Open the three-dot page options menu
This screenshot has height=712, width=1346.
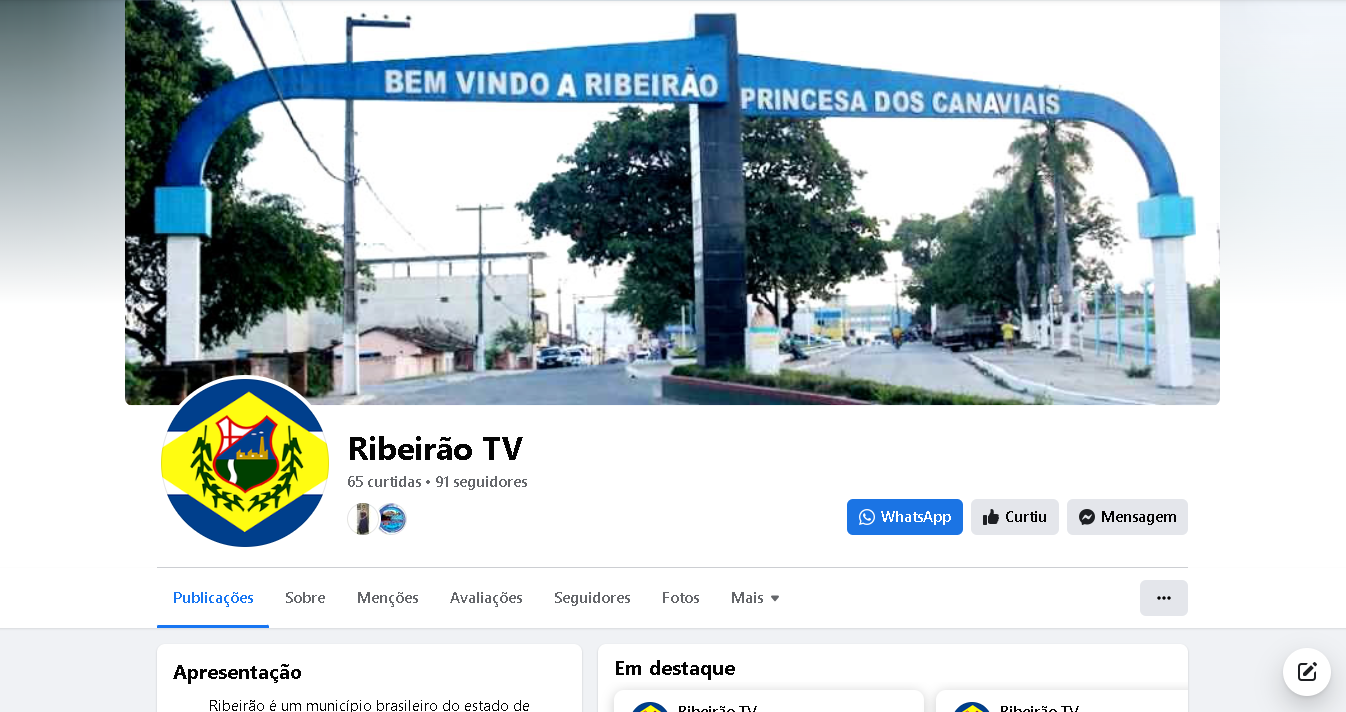tap(1163, 598)
